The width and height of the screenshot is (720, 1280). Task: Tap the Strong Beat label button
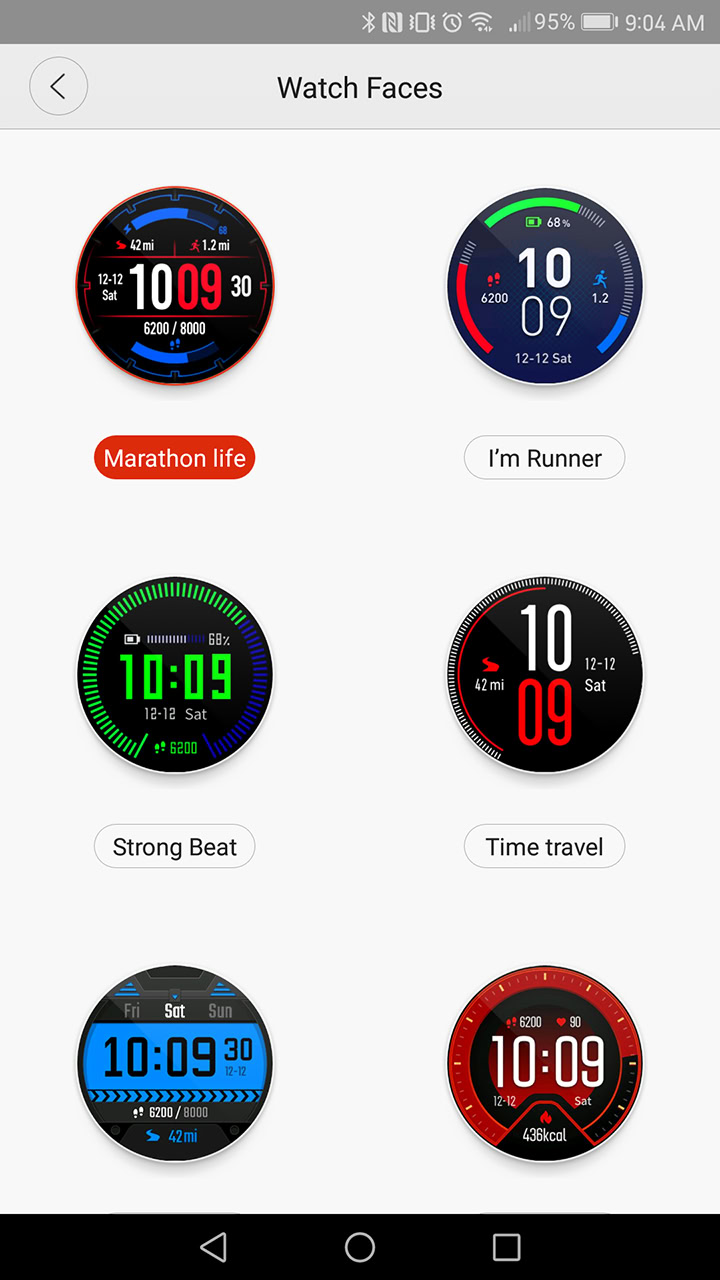click(175, 847)
